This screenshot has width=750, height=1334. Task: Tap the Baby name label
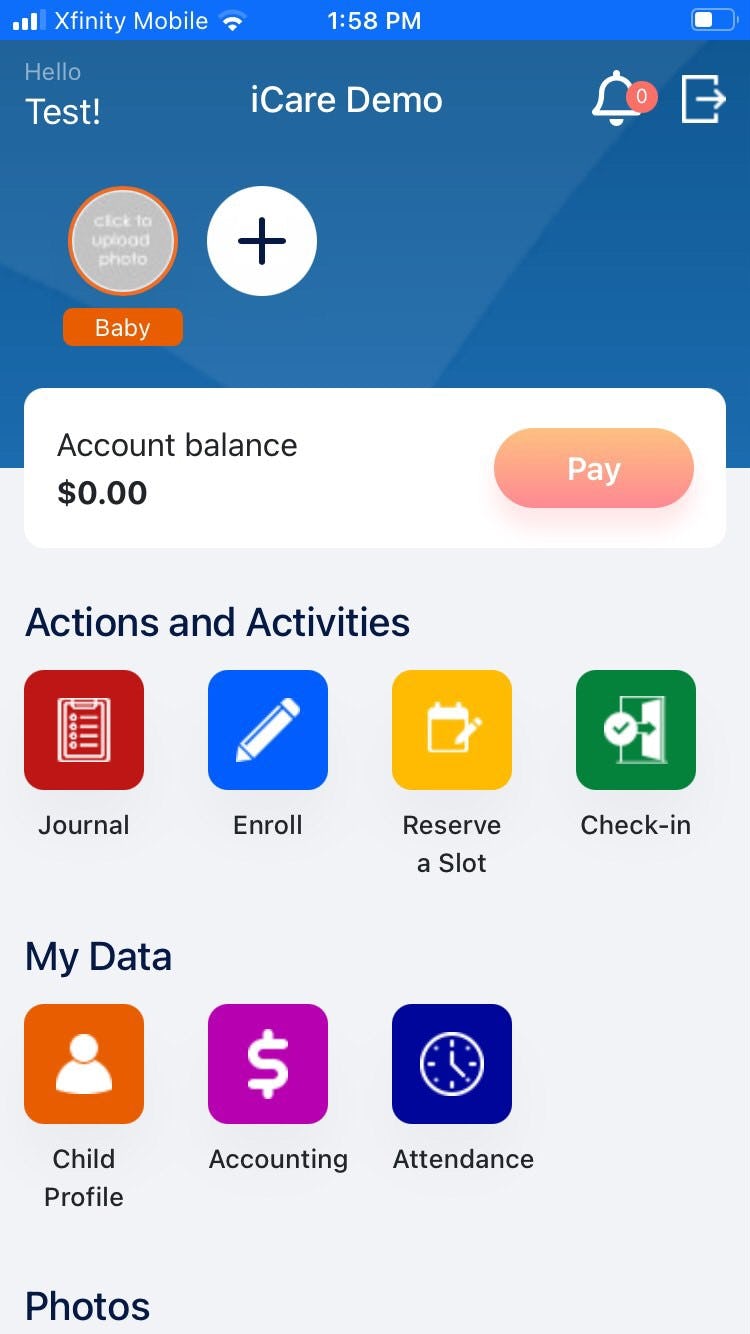[x=122, y=327]
